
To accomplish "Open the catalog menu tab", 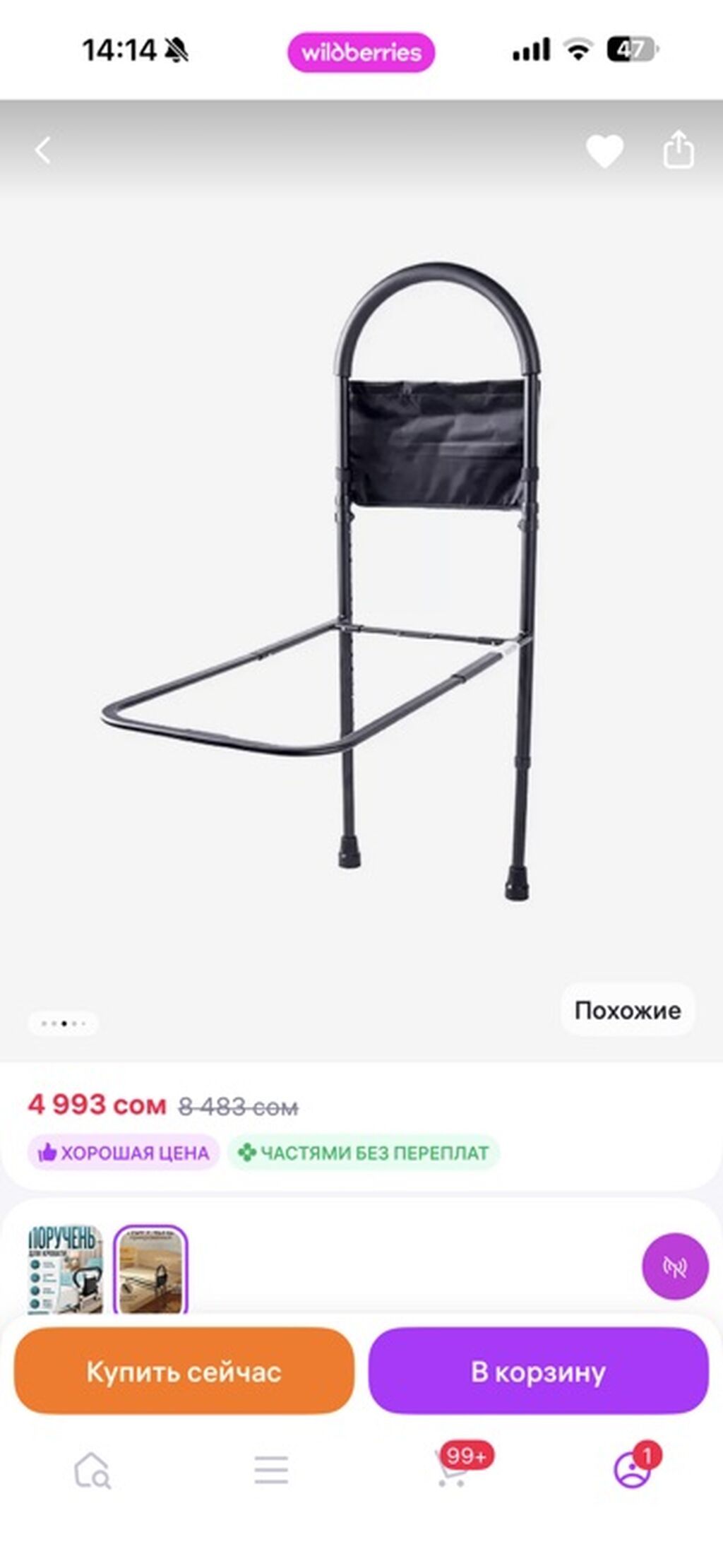I will pyautogui.click(x=271, y=1471).
